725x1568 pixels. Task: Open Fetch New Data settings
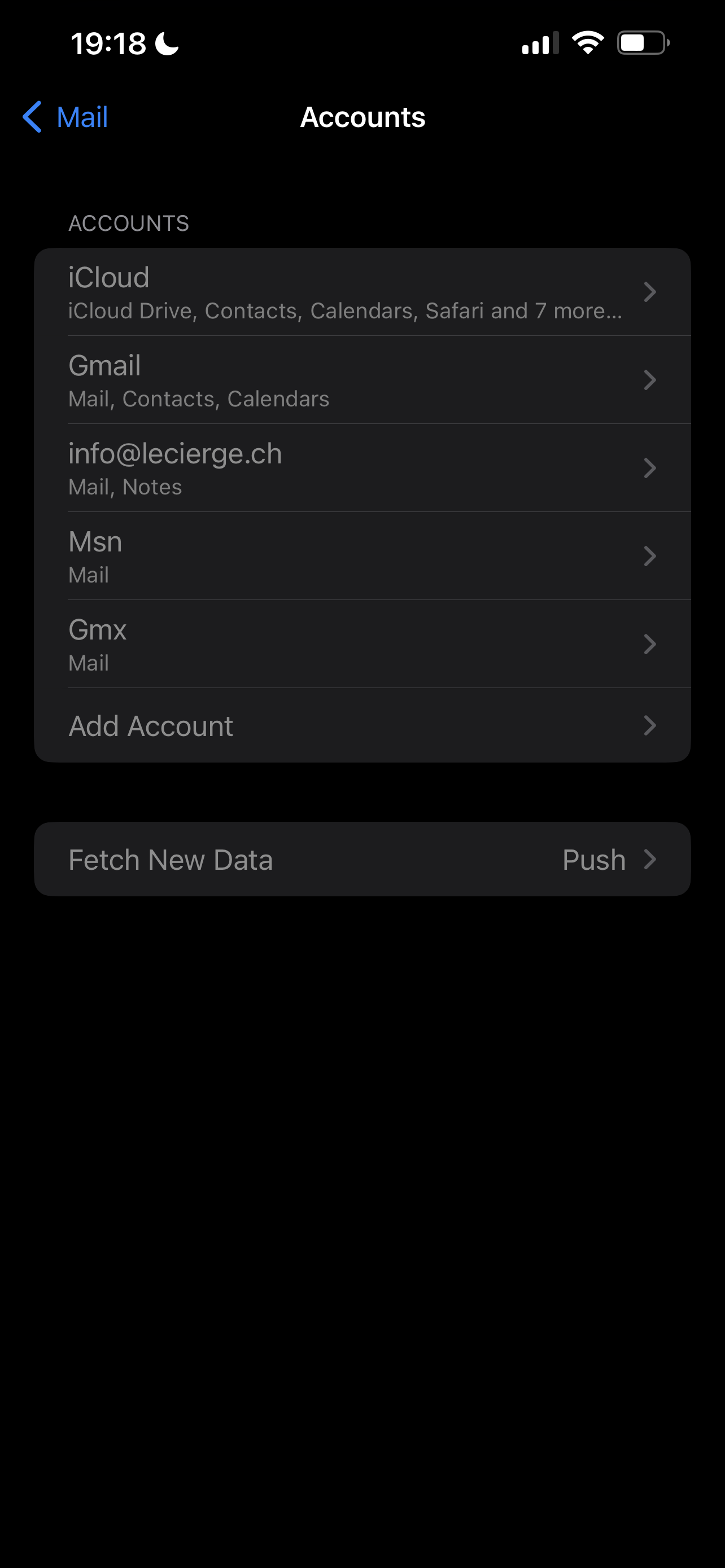[x=362, y=860]
